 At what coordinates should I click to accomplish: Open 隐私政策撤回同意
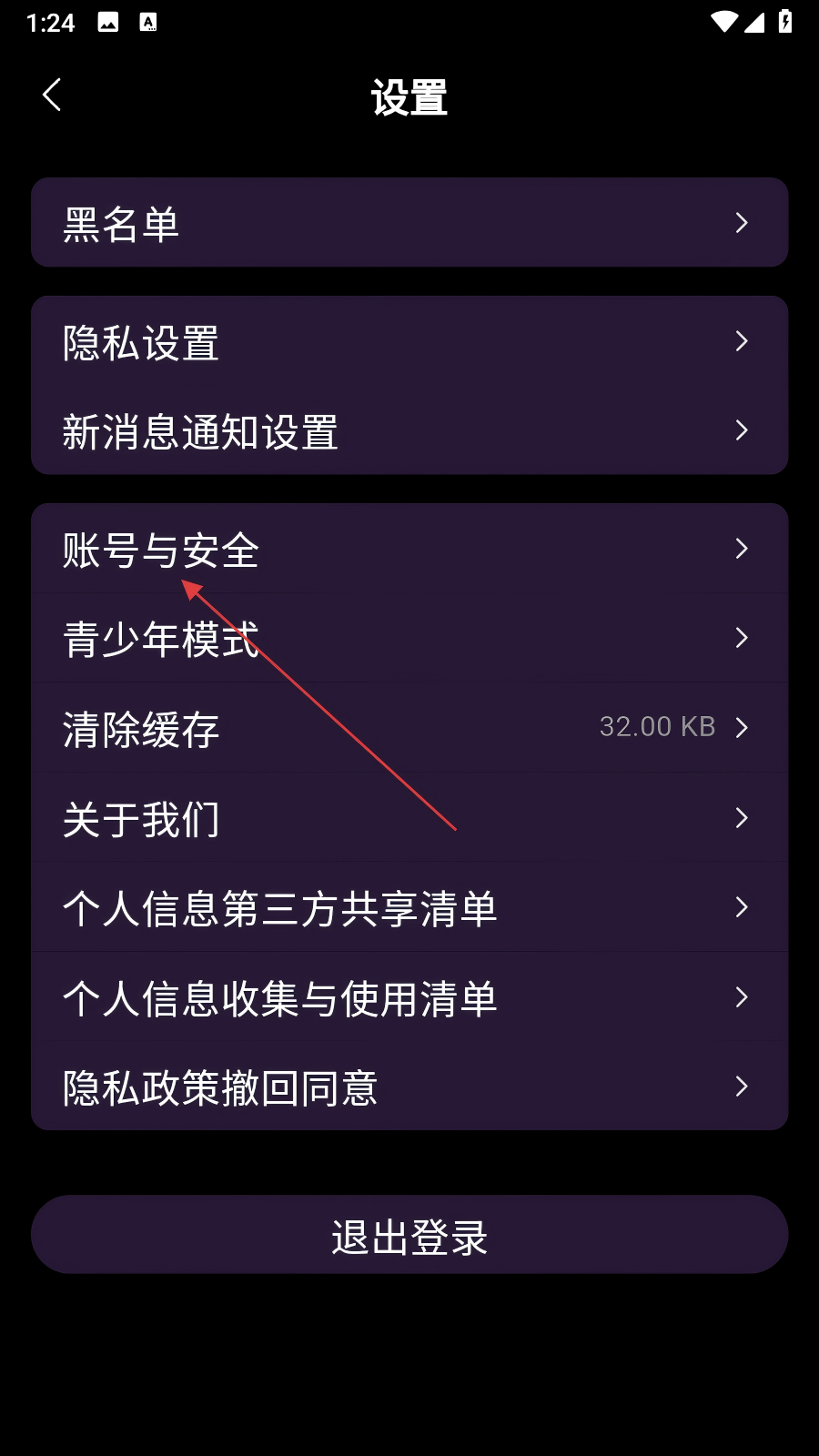point(409,1086)
